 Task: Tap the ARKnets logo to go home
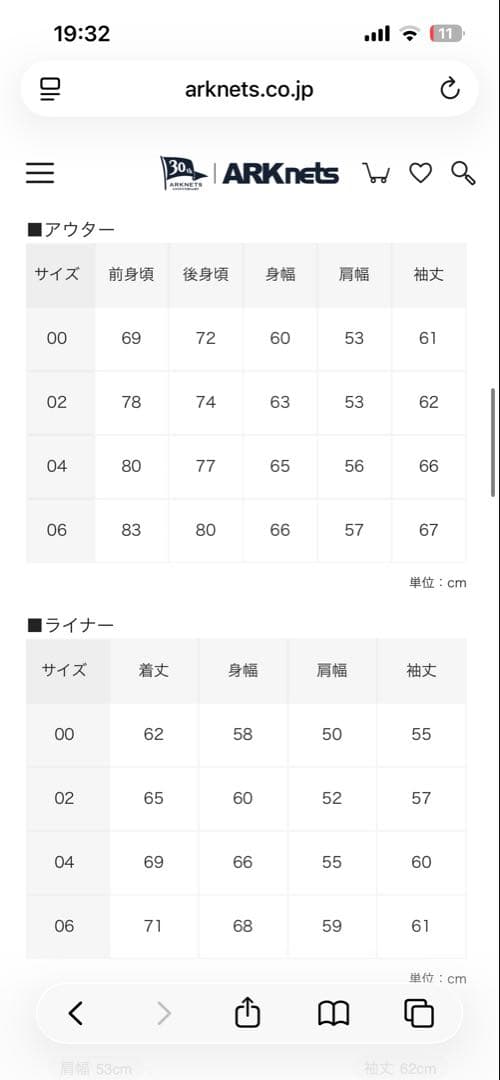pos(249,173)
